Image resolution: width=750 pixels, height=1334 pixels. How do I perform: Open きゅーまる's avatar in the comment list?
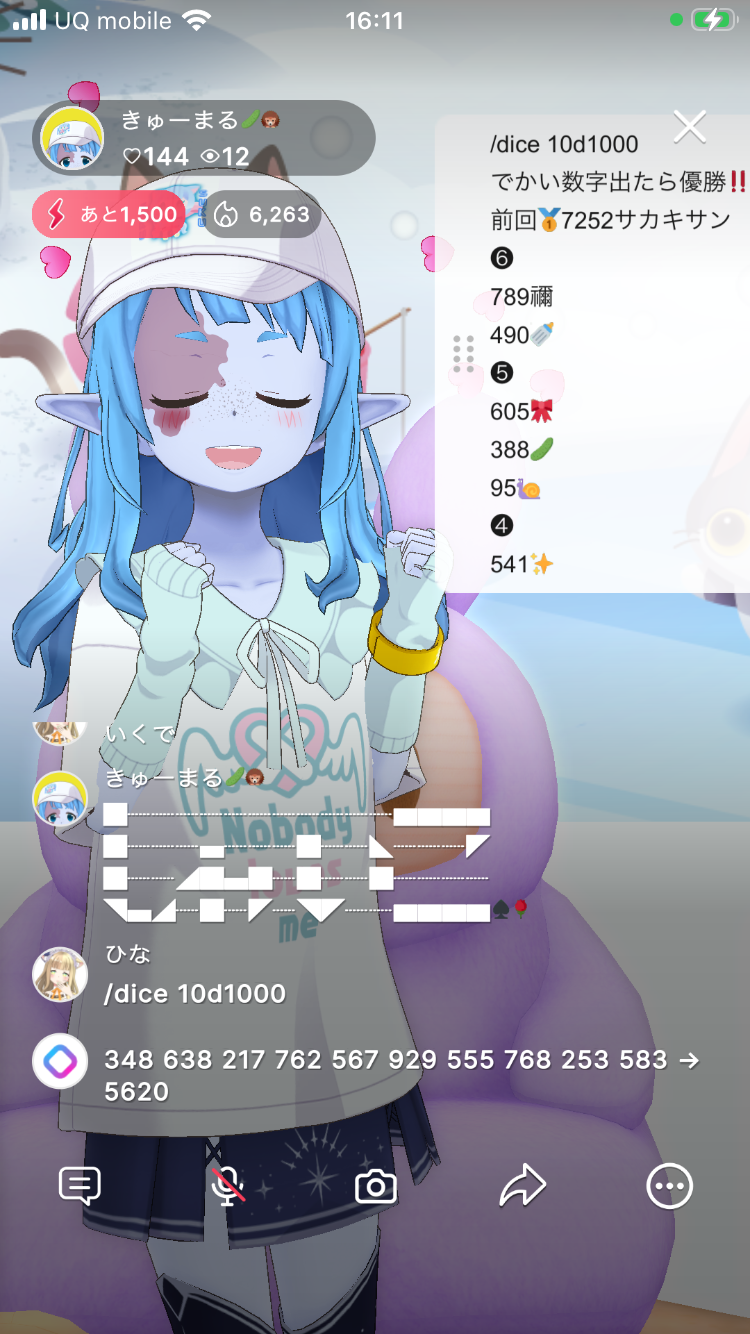click(x=60, y=798)
